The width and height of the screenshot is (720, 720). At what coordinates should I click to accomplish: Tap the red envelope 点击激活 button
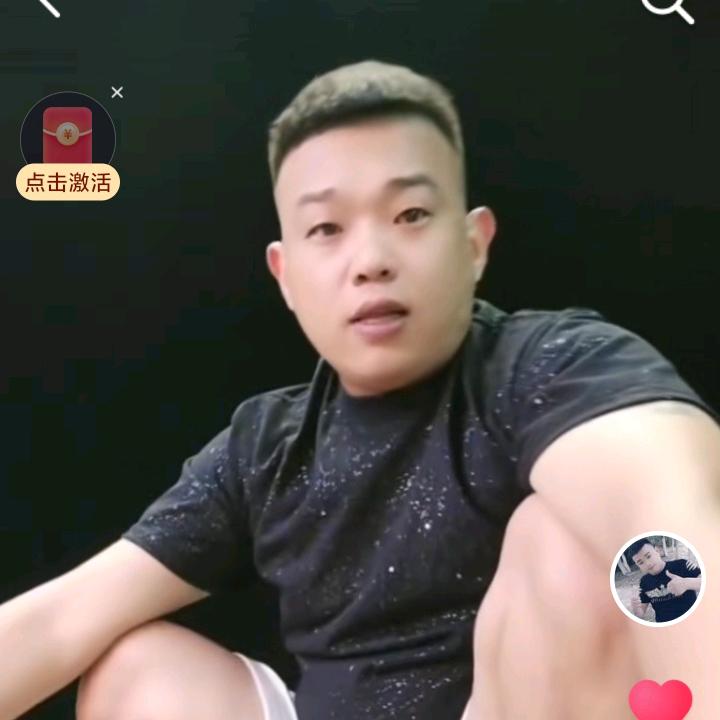point(68,182)
